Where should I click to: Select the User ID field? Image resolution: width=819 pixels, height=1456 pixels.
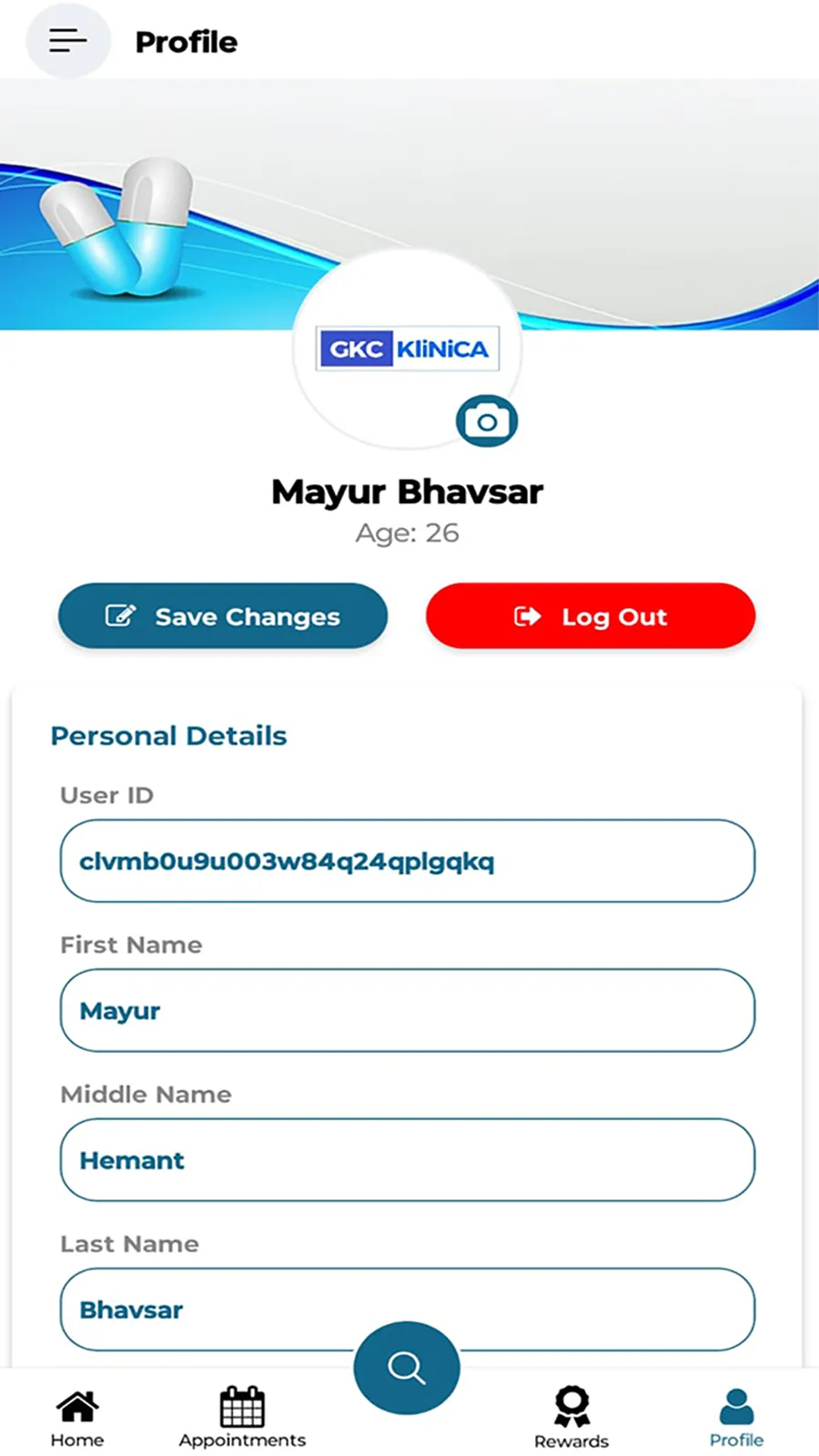pos(407,861)
